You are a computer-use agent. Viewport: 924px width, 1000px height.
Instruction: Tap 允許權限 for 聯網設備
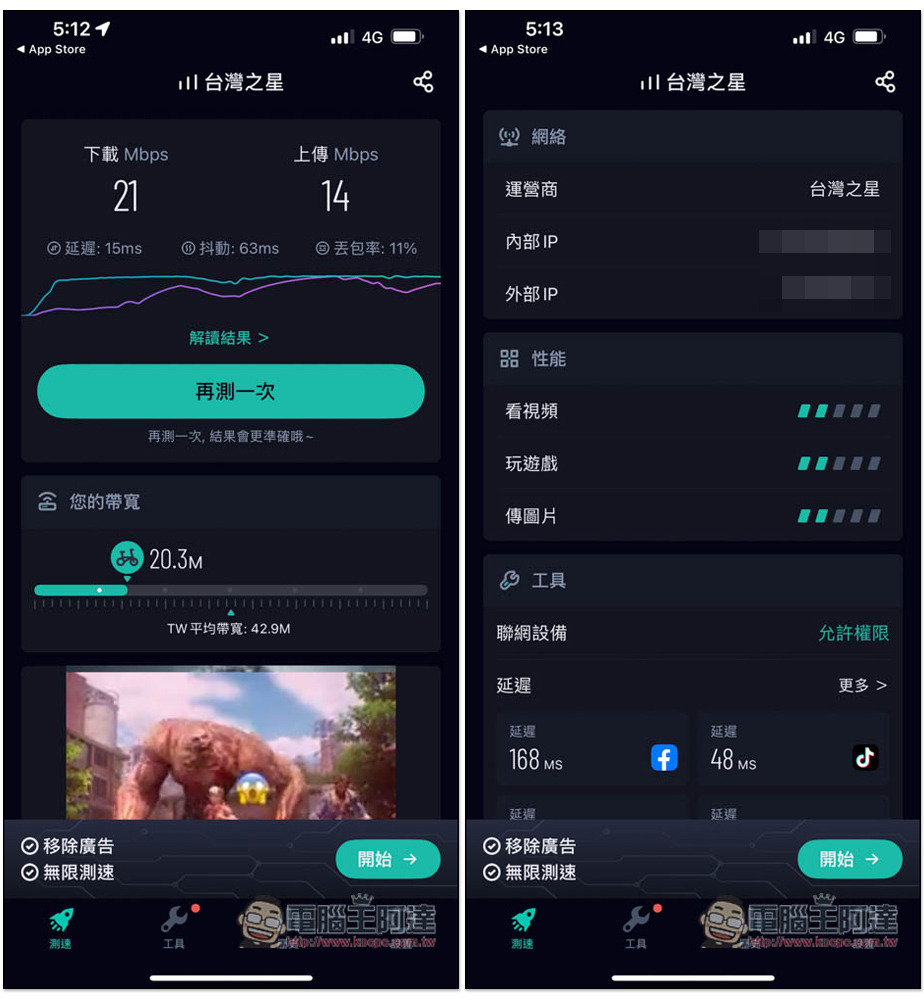click(x=853, y=633)
